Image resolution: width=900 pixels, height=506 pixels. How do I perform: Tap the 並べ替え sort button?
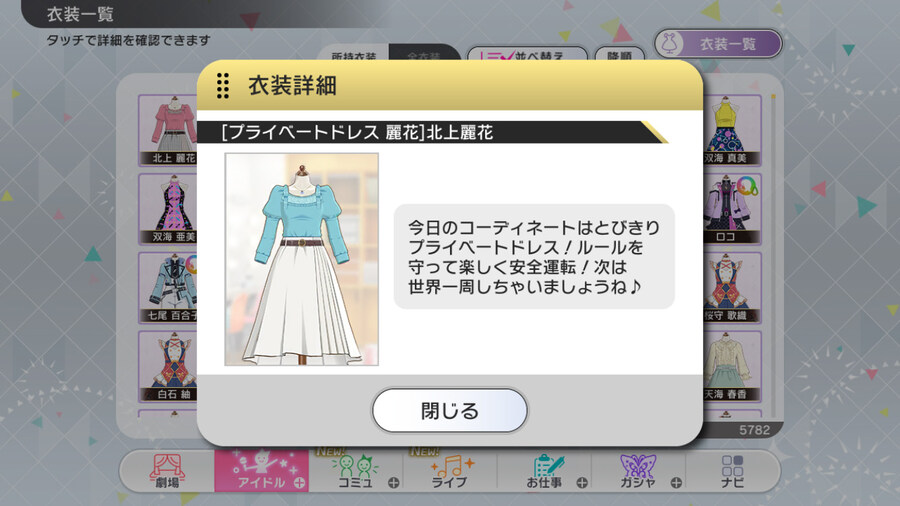tap(526, 56)
